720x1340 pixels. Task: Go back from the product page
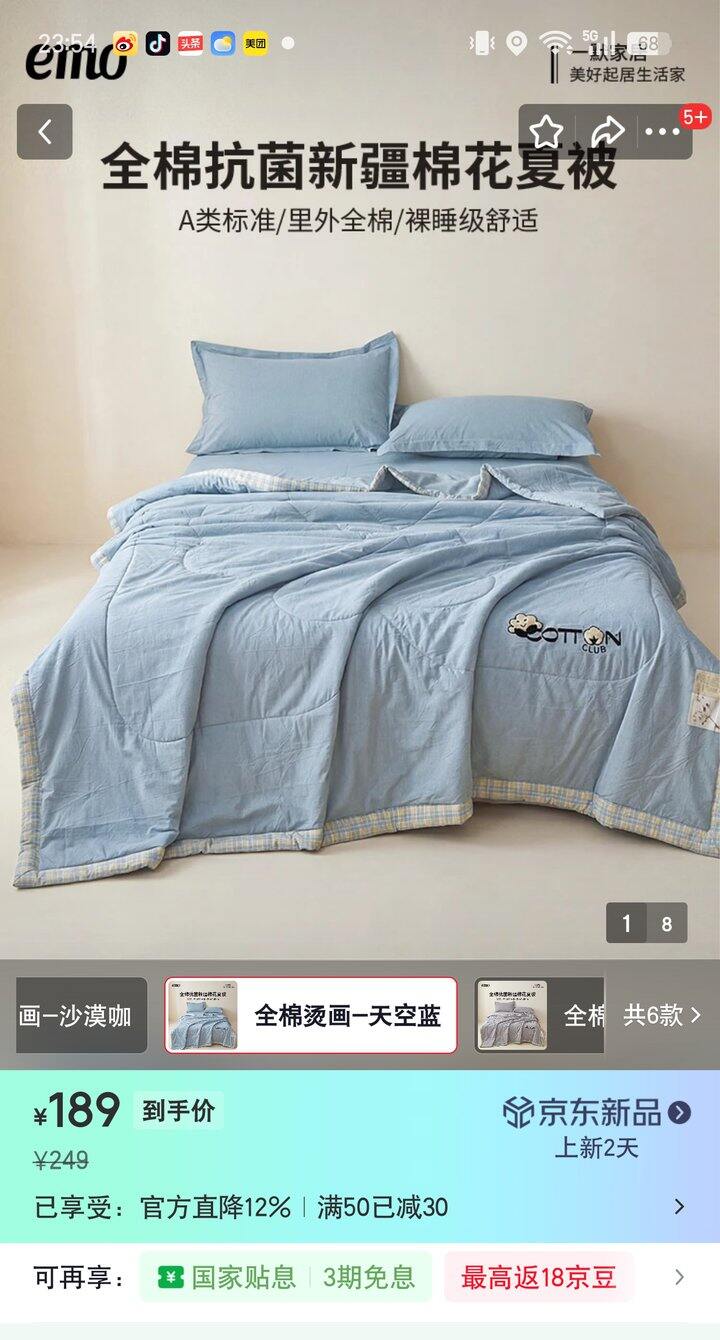pyautogui.click(x=44, y=132)
